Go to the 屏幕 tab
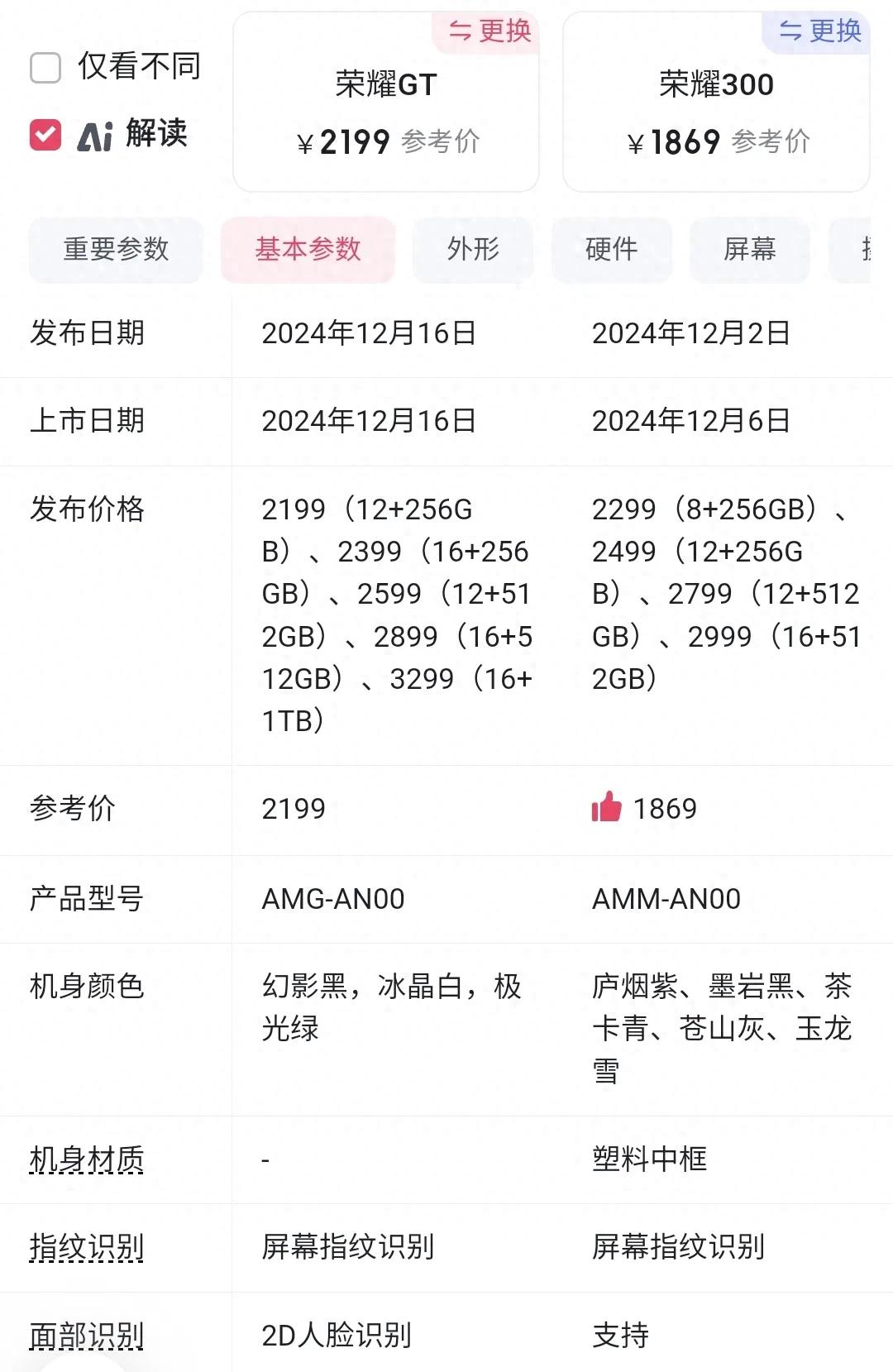 coord(749,249)
